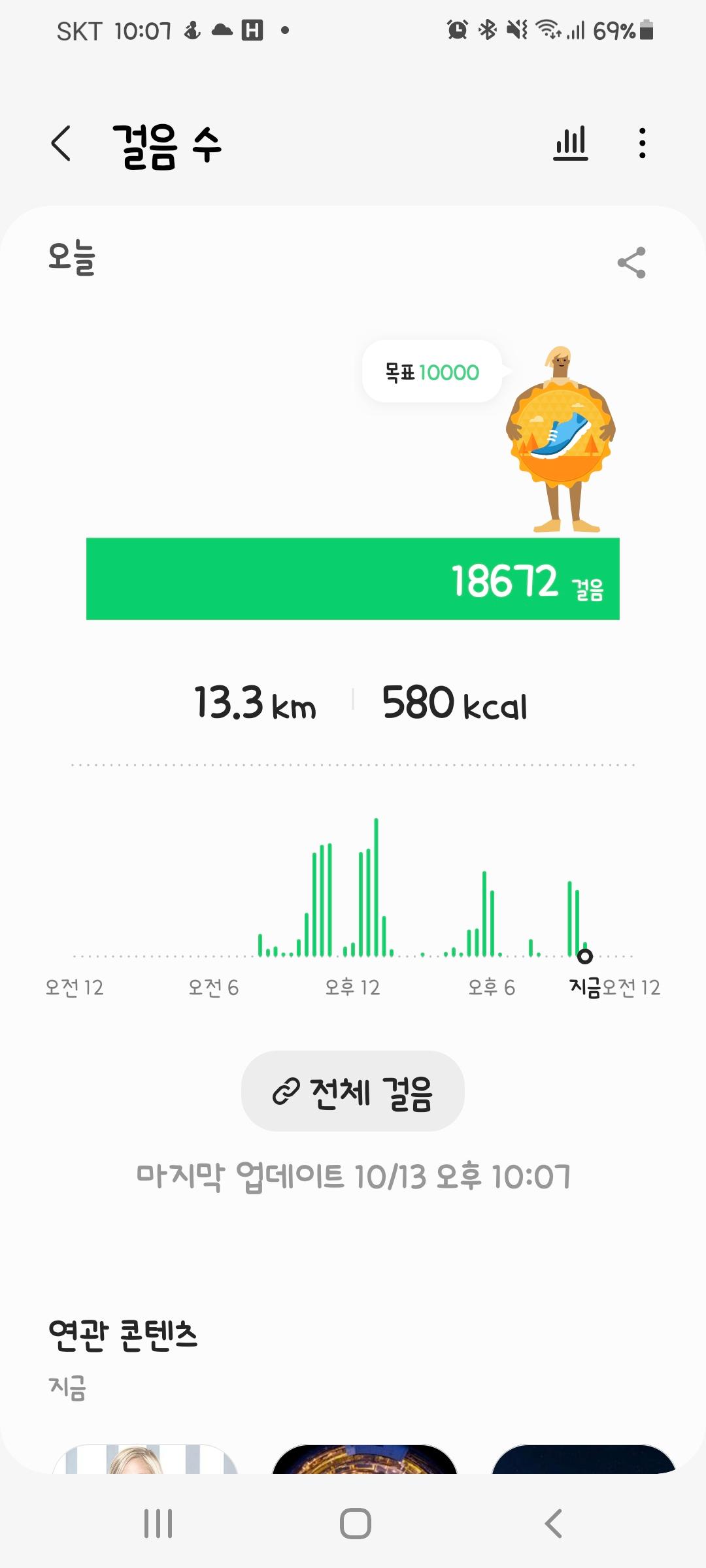This screenshot has width=706, height=1568.
Task: Share today's step count
Action: pyautogui.click(x=631, y=263)
